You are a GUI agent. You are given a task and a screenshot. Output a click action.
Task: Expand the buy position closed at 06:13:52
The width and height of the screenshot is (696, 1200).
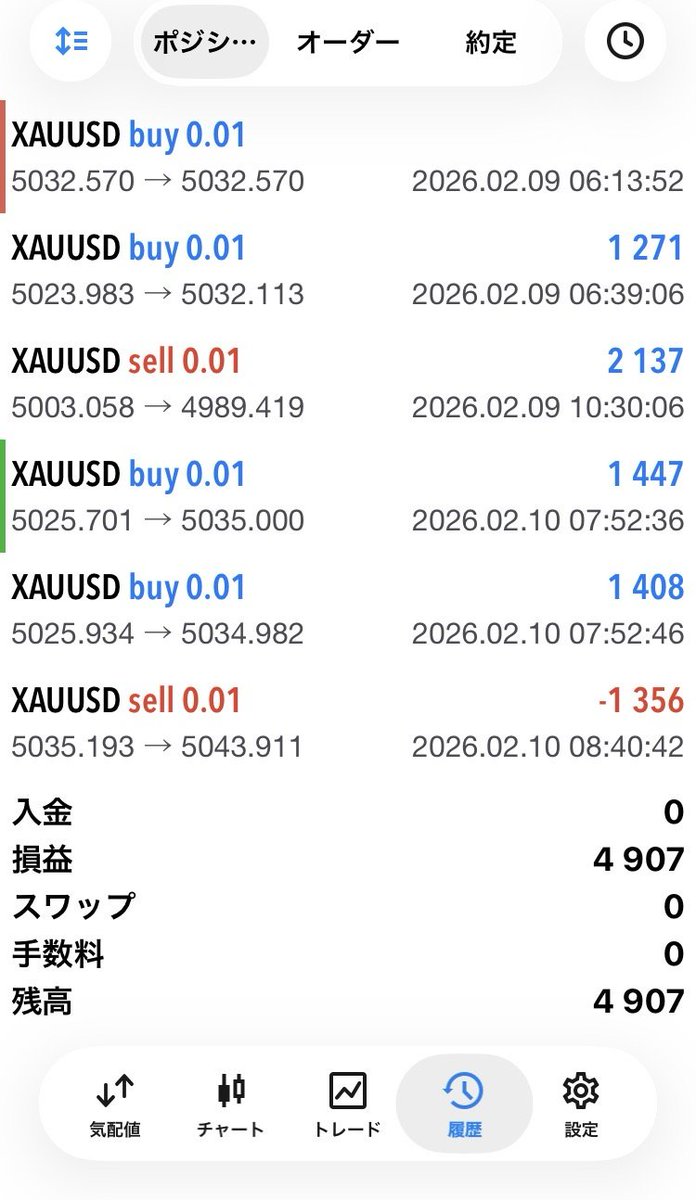[348, 157]
